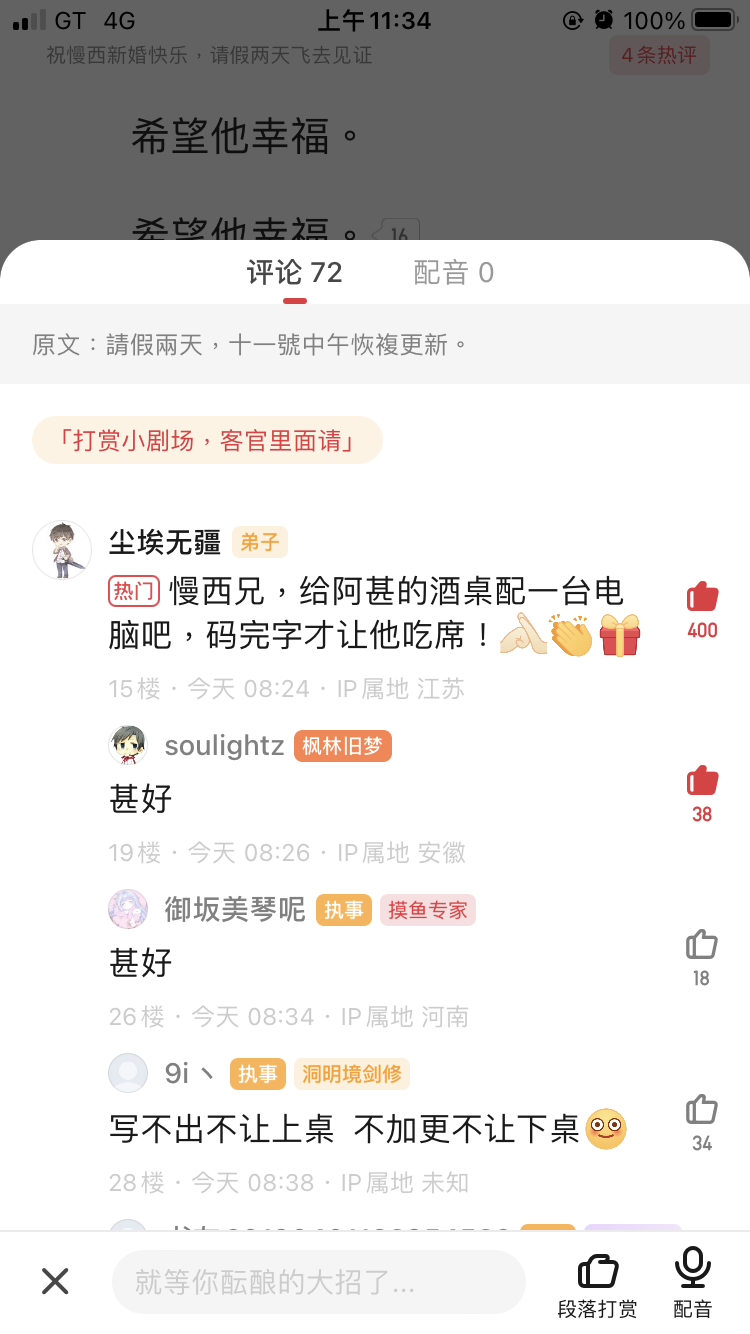Tap the comment box 就等你酝酿的大招了

point(318,1282)
